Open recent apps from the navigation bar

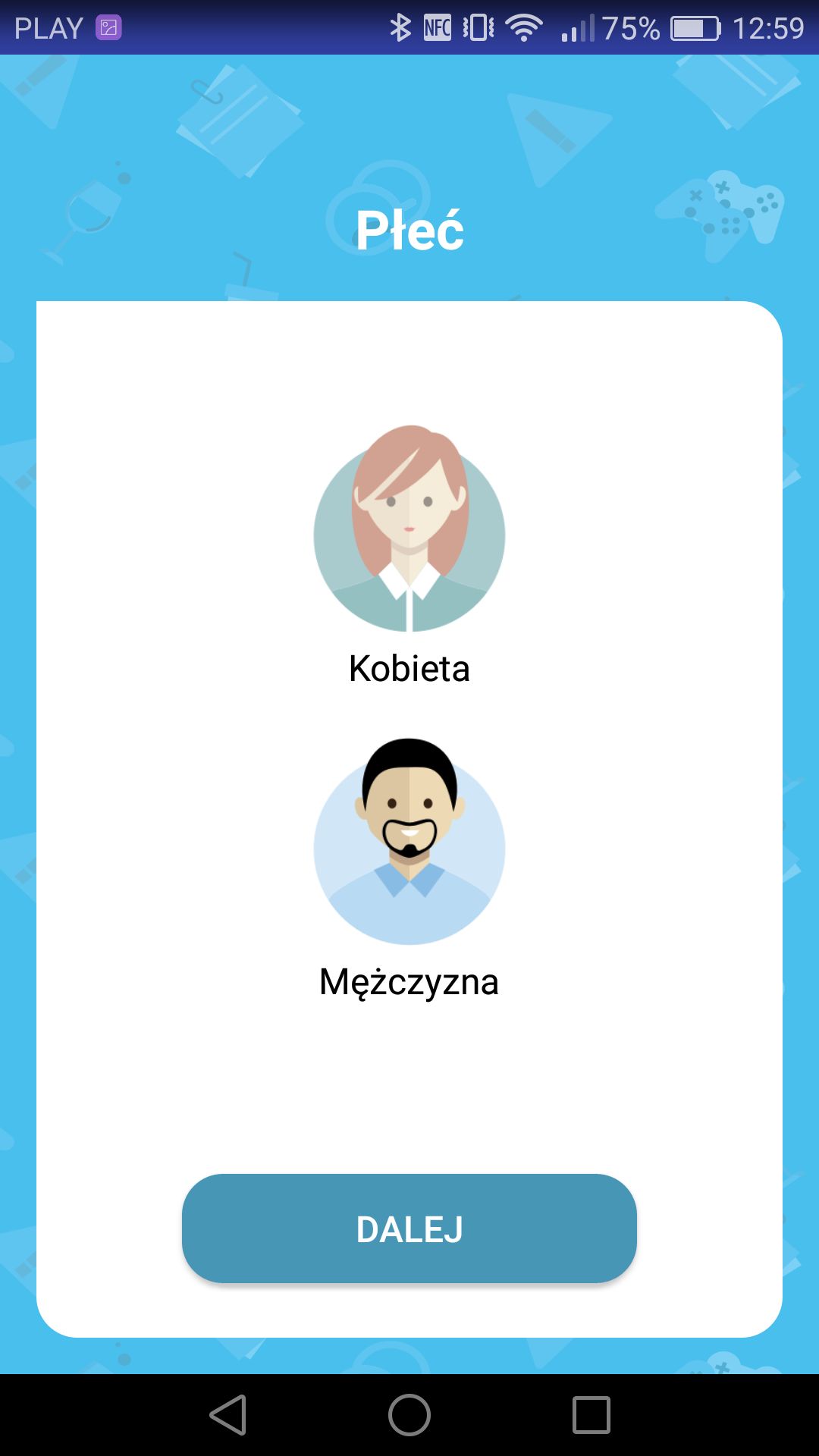[x=591, y=1415]
